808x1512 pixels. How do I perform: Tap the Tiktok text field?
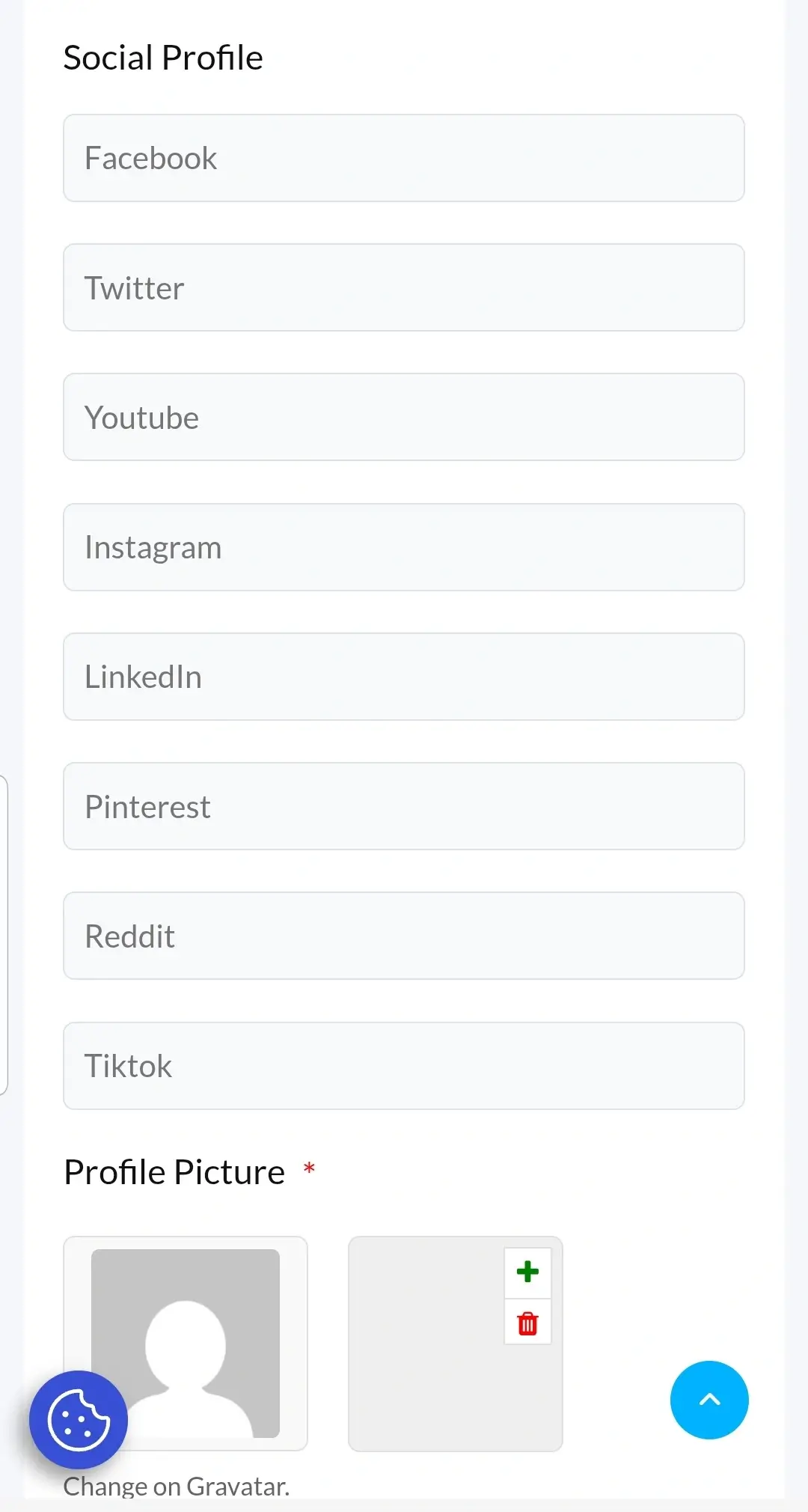tap(403, 1066)
